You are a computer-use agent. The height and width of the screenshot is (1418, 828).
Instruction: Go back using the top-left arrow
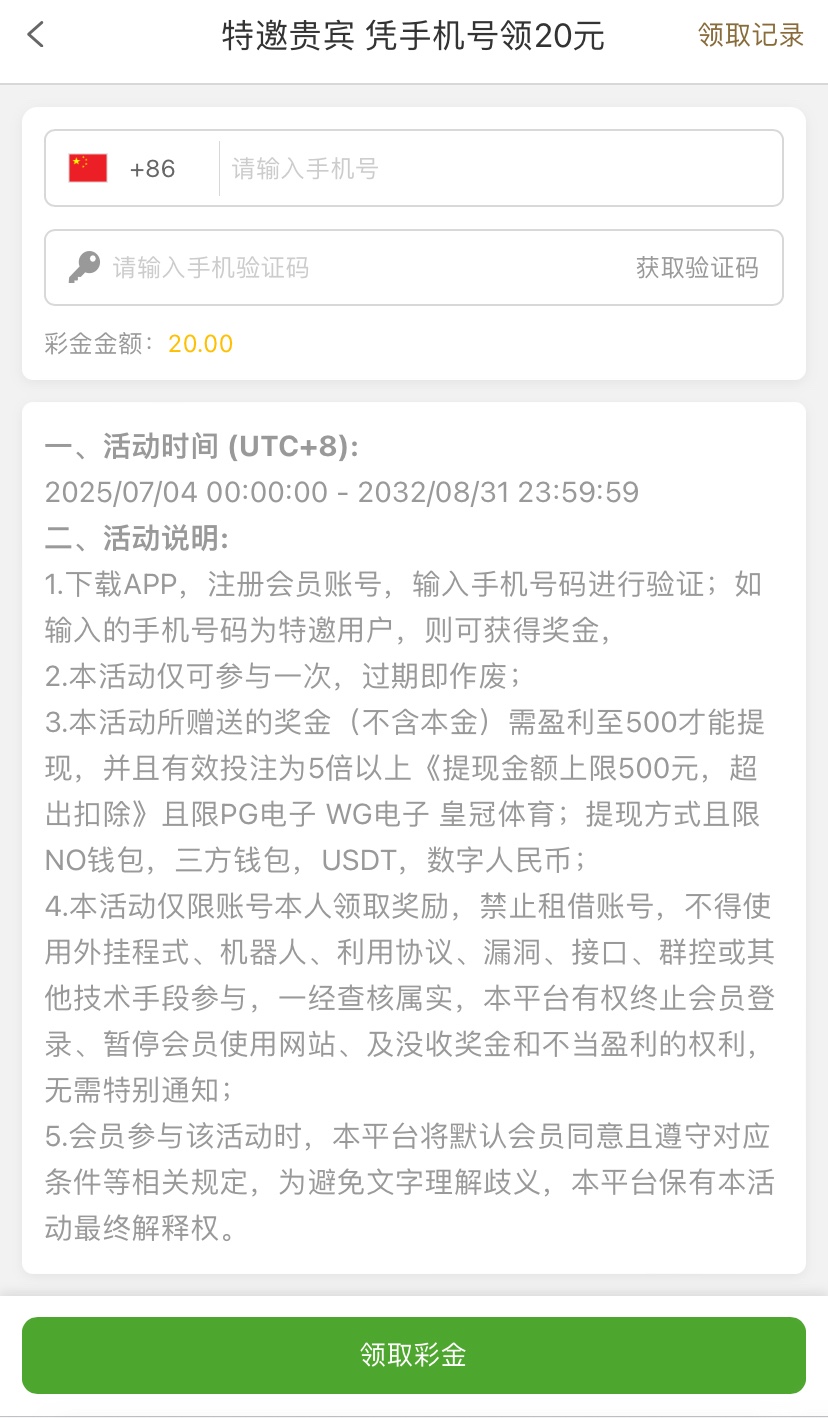[36, 35]
